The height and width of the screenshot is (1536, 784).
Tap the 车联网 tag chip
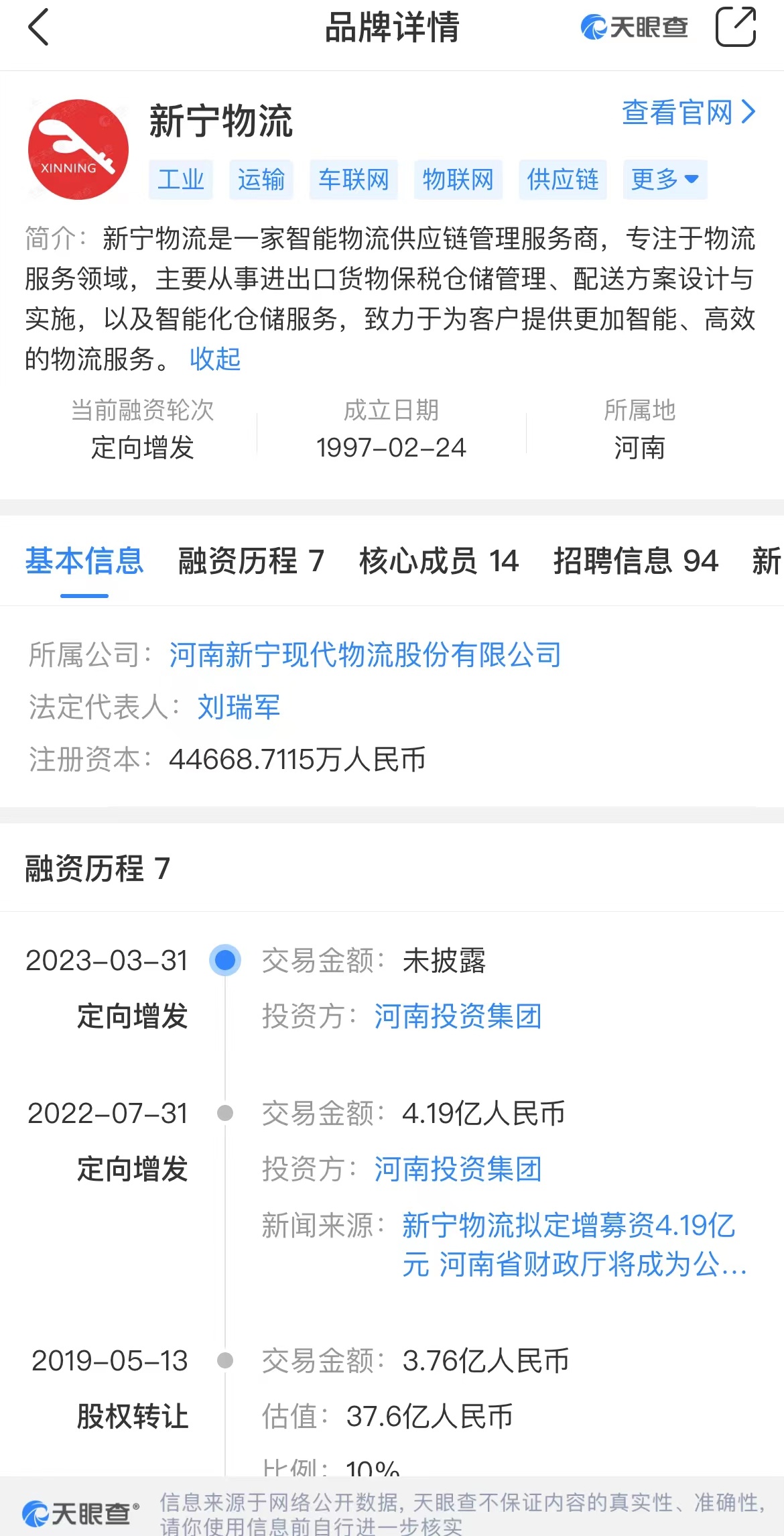(x=353, y=179)
